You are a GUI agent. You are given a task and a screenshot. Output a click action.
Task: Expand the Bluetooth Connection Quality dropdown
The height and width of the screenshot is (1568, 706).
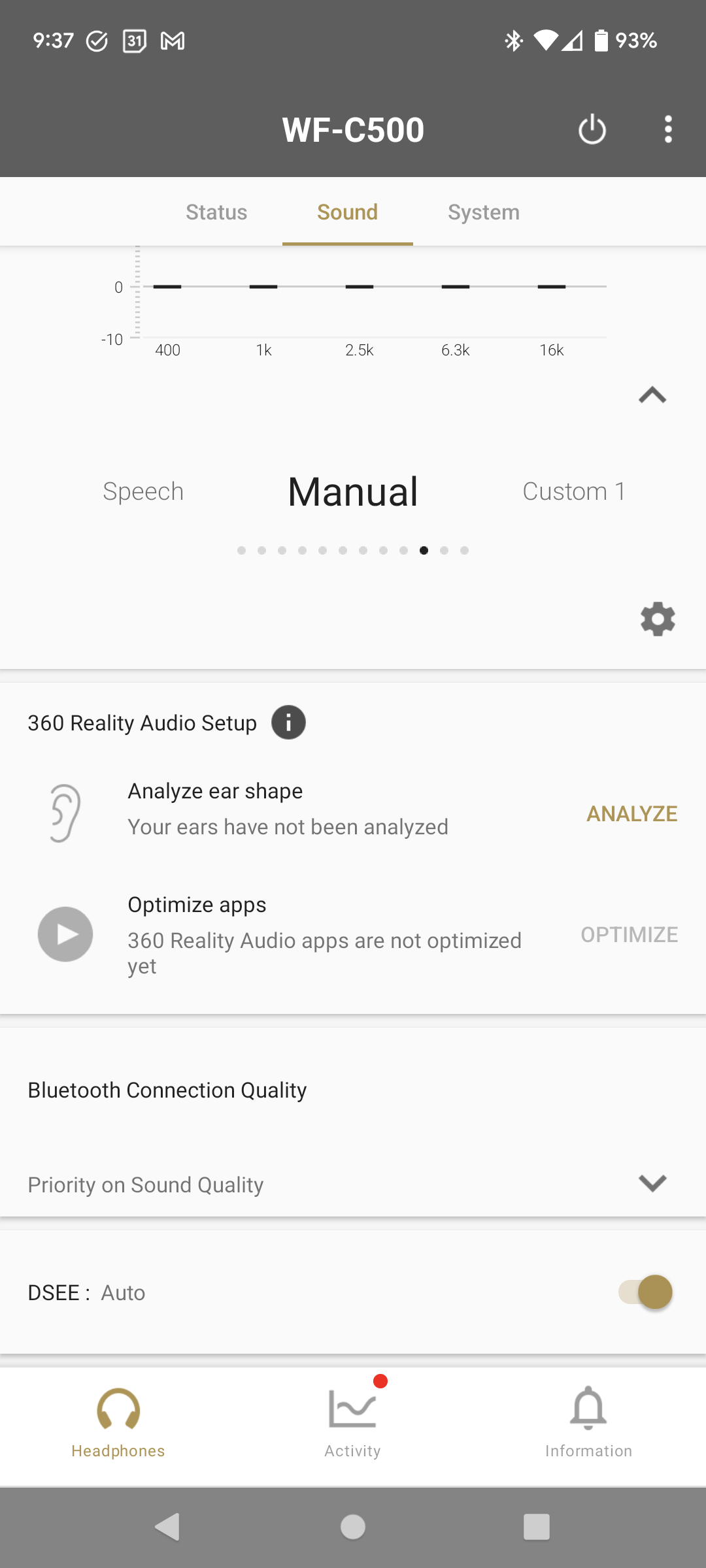[x=353, y=1184]
